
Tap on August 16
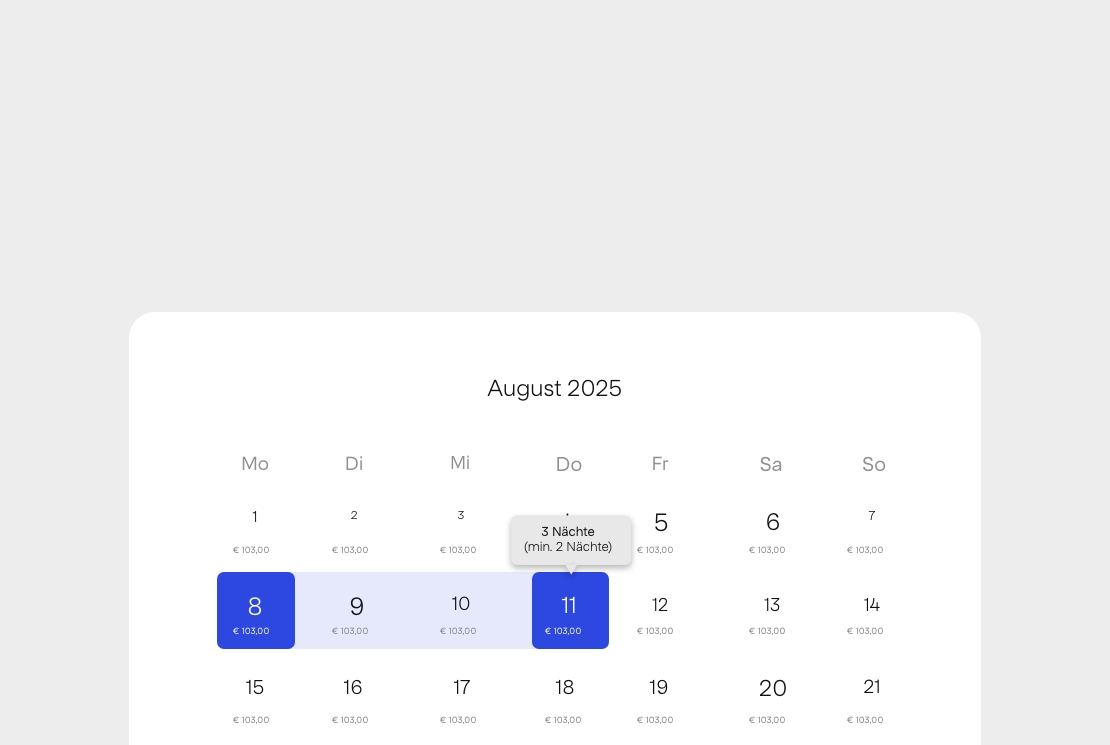click(353, 698)
